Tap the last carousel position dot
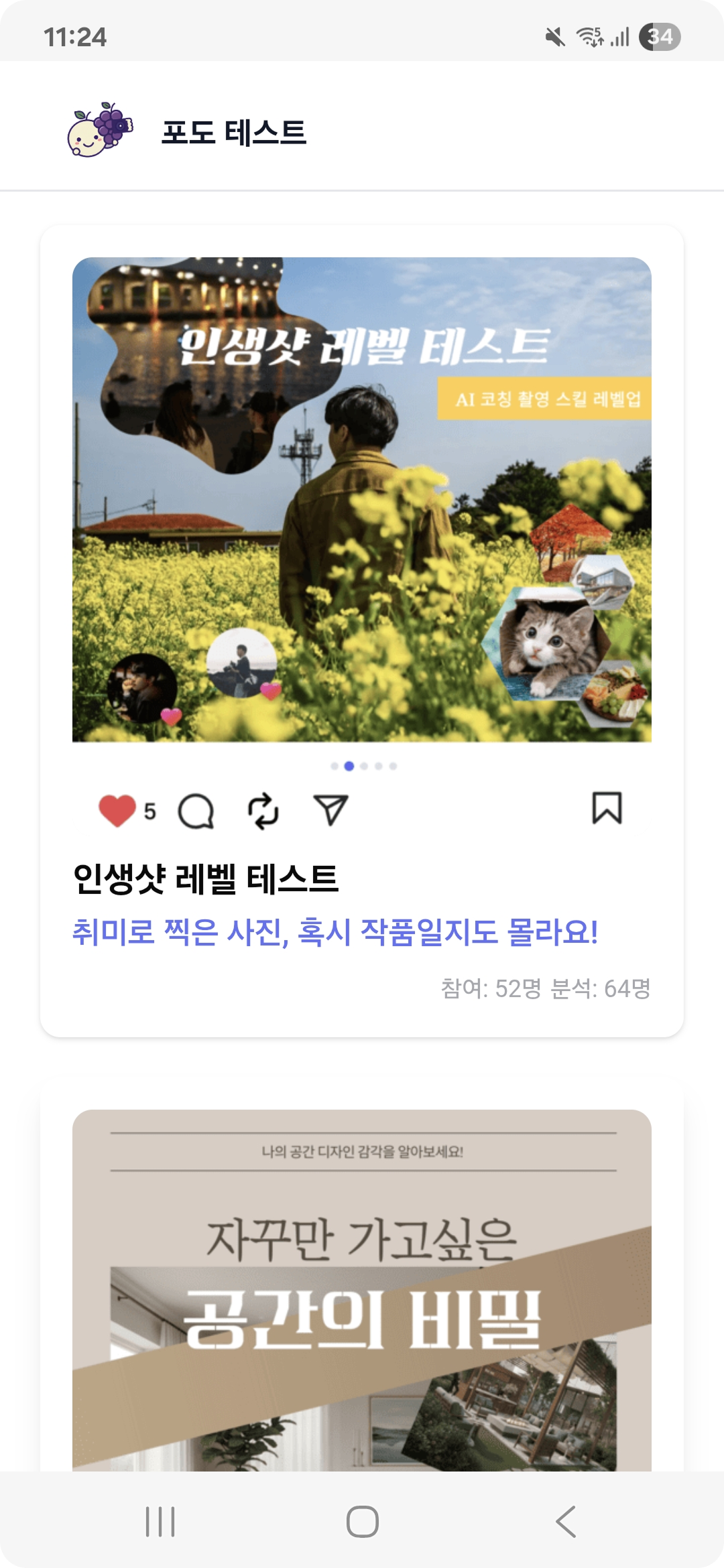The width and height of the screenshot is (724, 1568). (x=394, y=766)
